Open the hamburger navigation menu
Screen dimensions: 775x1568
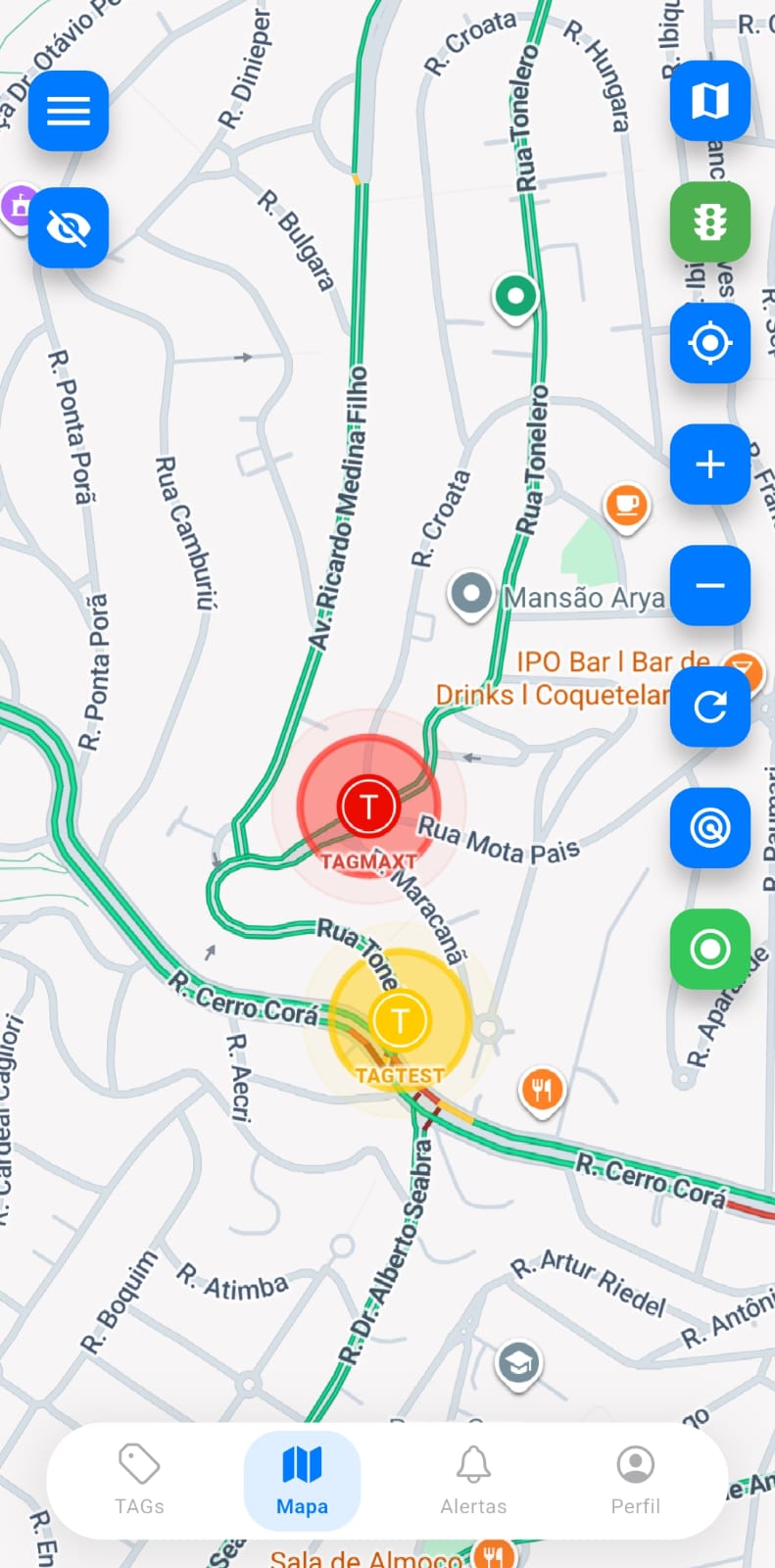pyautogui.click(x=68, y=111)
